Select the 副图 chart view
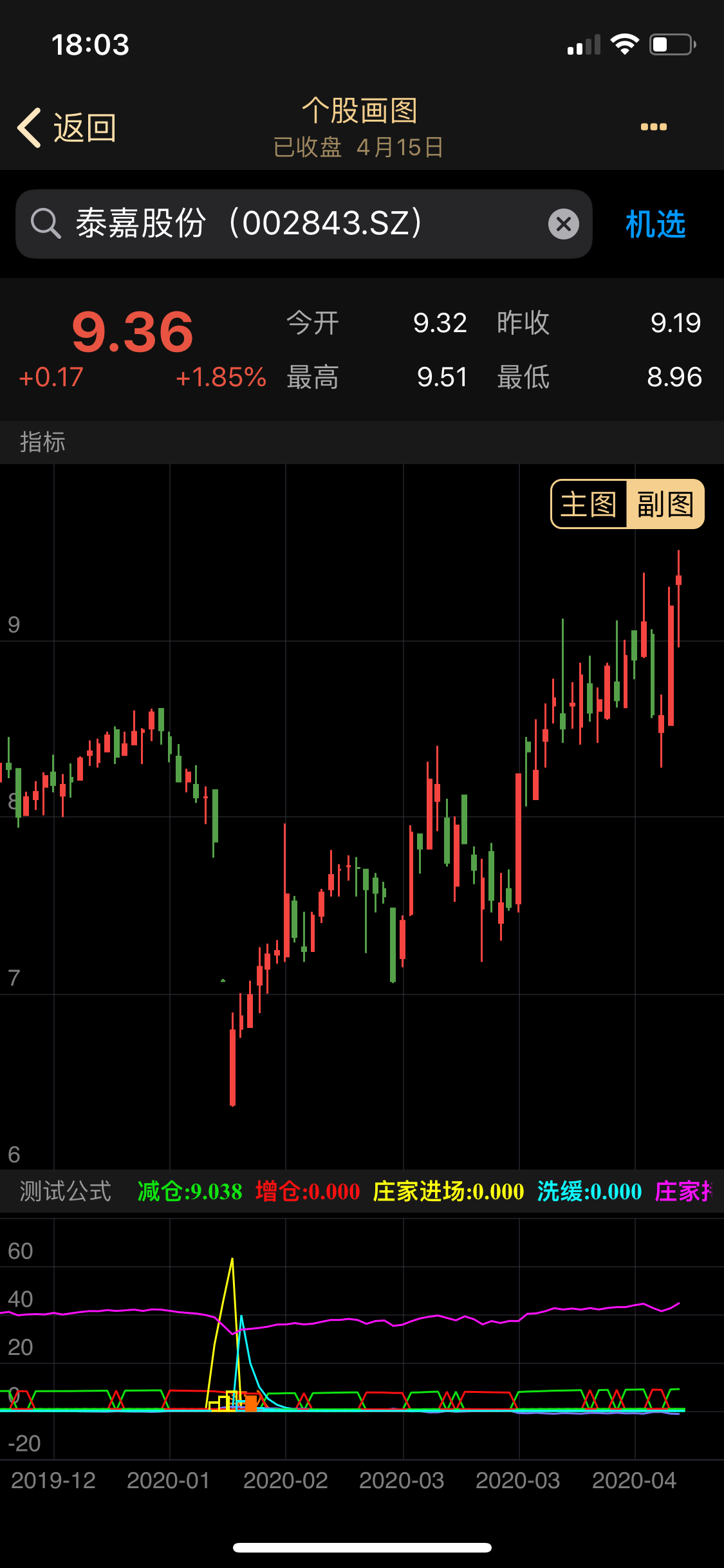724x1568 pixels. tap(665, 504)
